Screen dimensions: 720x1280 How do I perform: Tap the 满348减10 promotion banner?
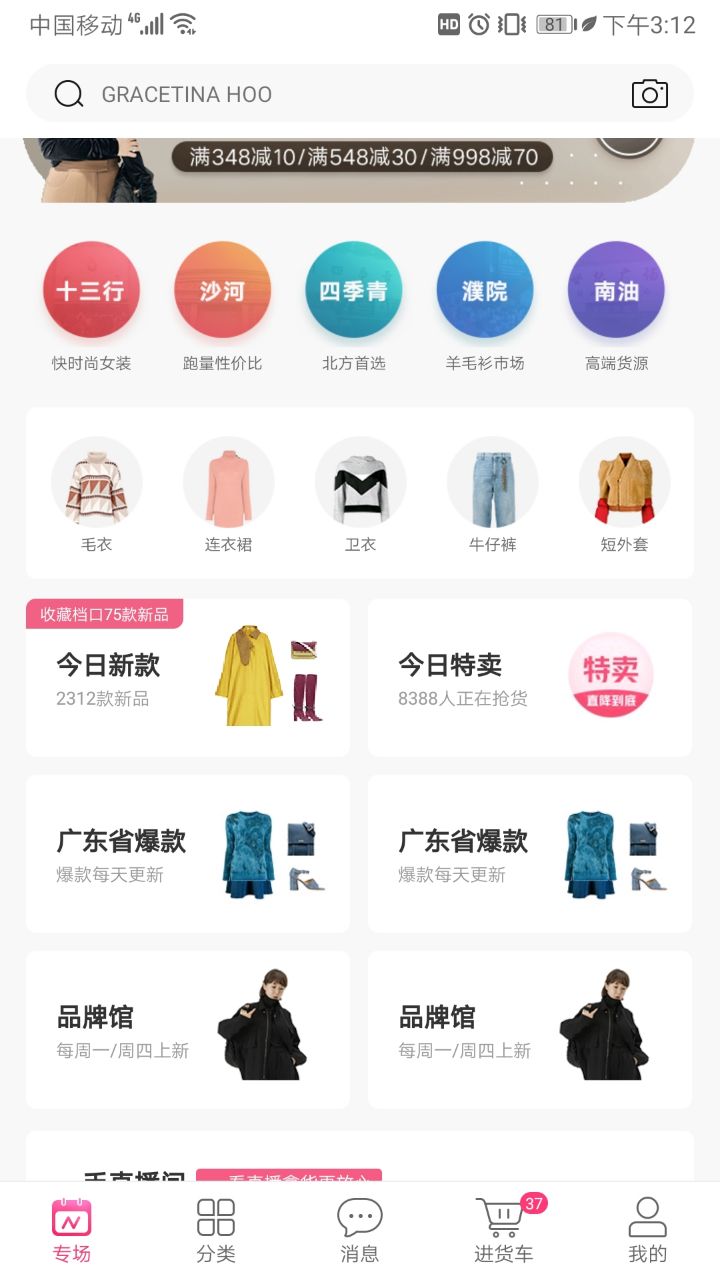360,170
